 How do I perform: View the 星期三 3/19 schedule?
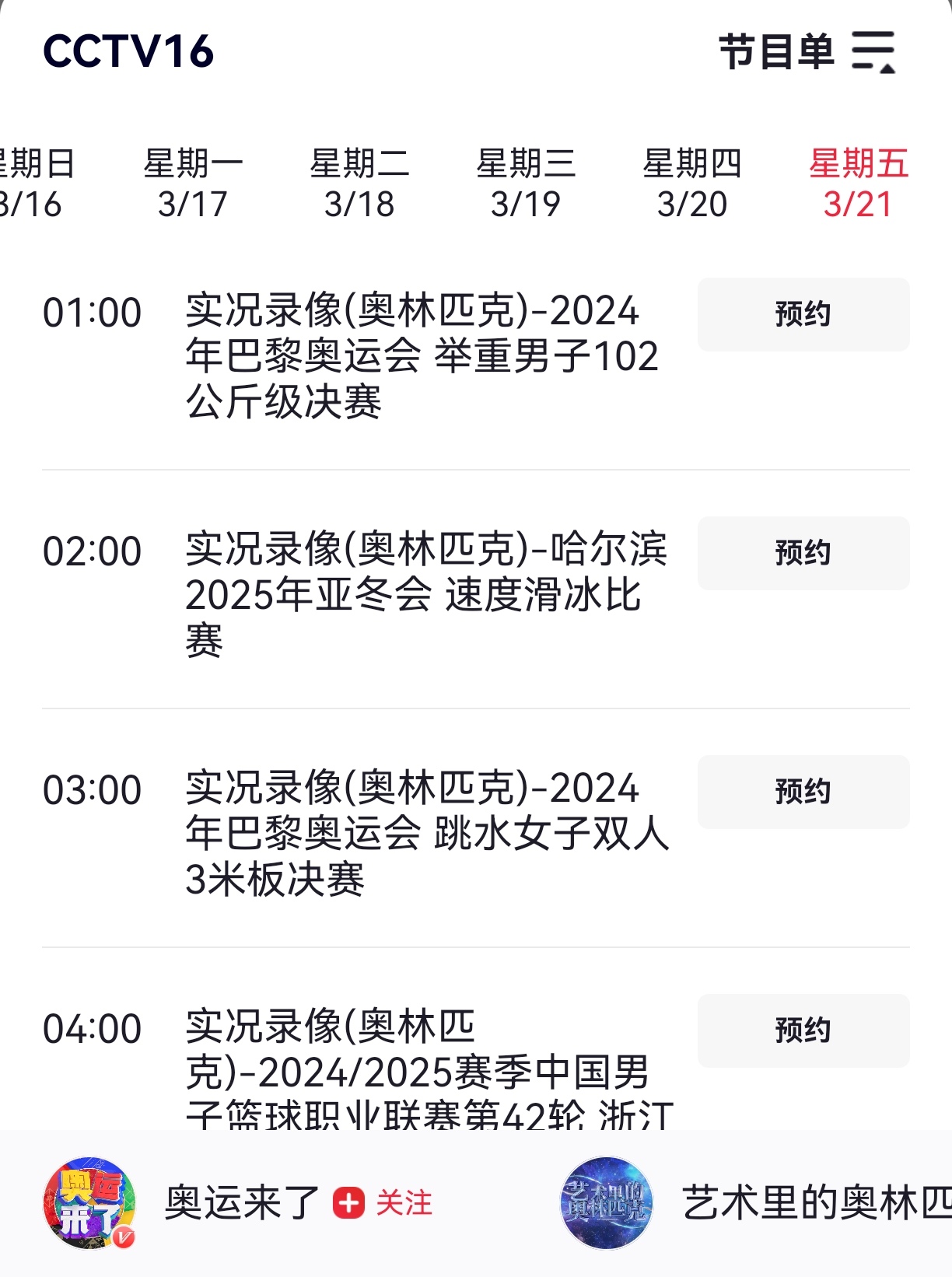(x=526, y=184)
